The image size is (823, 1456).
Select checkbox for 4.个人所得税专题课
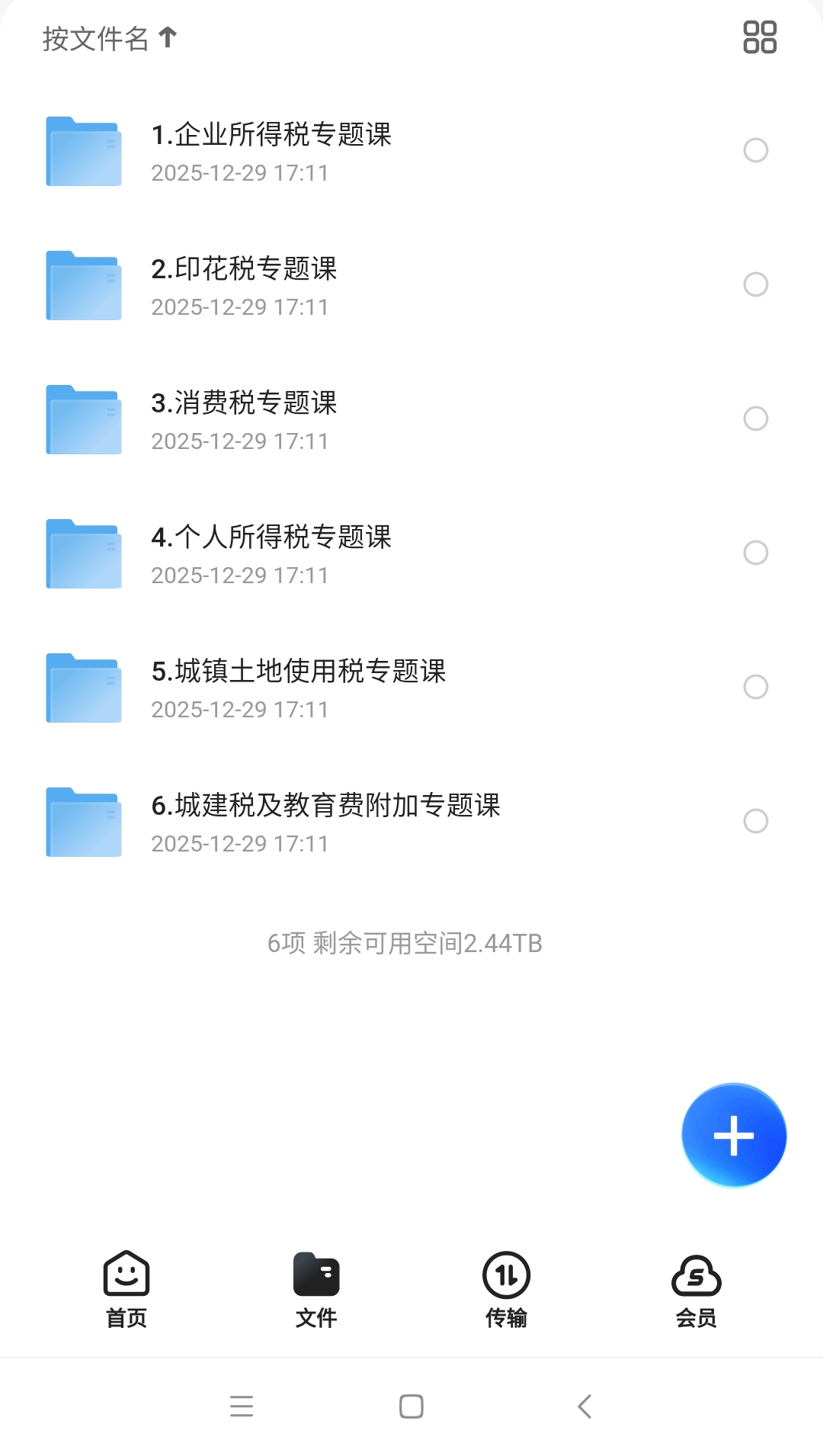click(x=755, y=553)
